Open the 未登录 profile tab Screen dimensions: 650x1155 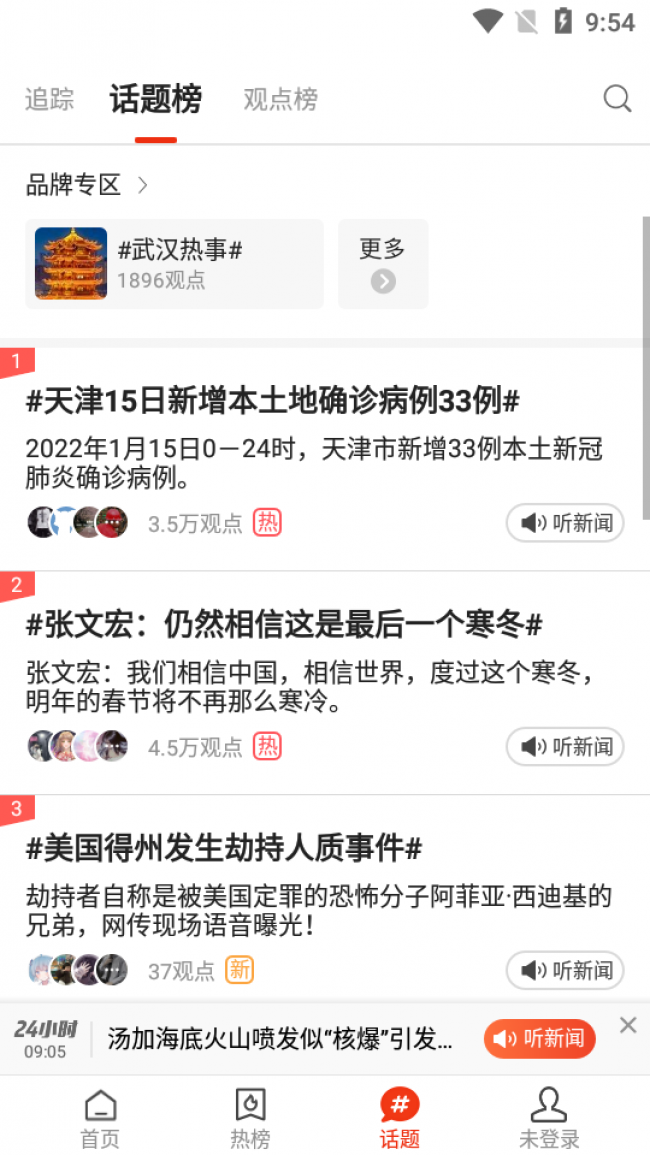pos(549,1118)
